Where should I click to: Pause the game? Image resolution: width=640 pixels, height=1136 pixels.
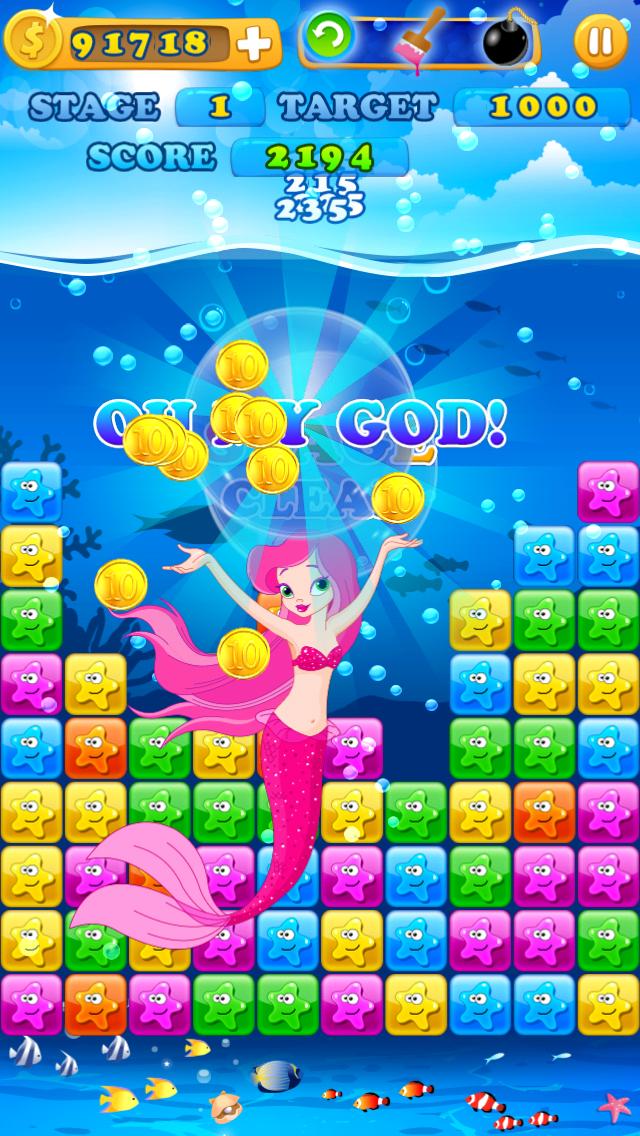click(601, 40)
